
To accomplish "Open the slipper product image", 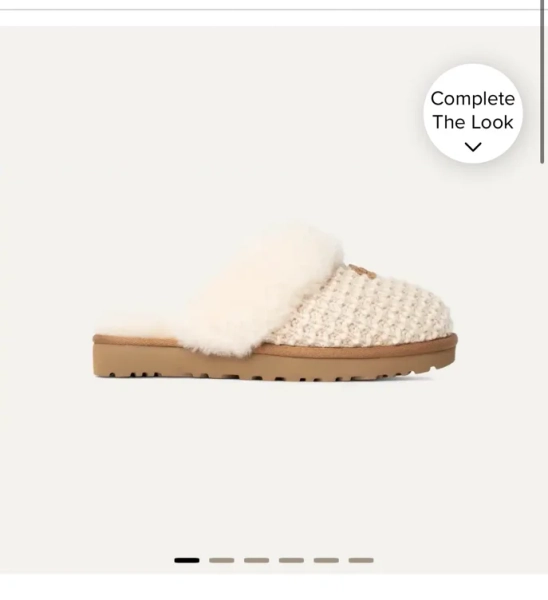I will click(x=275, y=302).
